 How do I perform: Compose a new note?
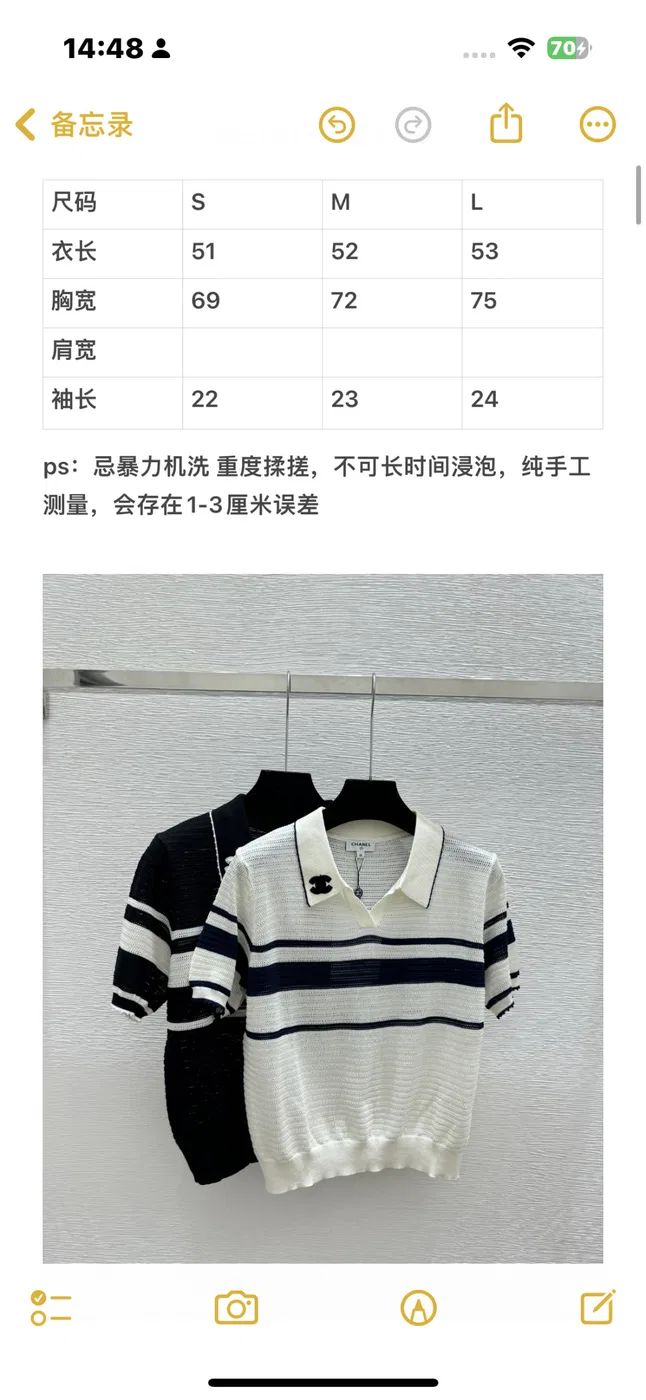click(x=598, y=1306)
